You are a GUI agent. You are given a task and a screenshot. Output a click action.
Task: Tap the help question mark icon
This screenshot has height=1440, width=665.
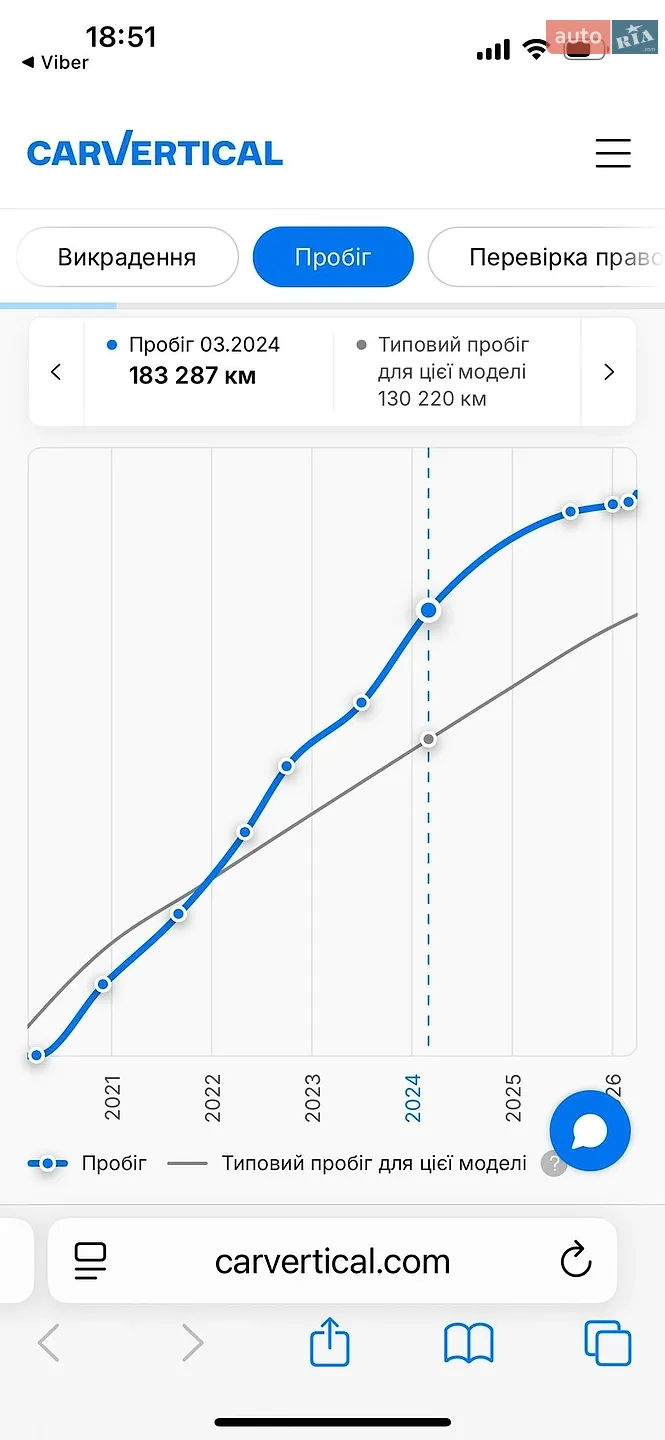click(554, 1164)
